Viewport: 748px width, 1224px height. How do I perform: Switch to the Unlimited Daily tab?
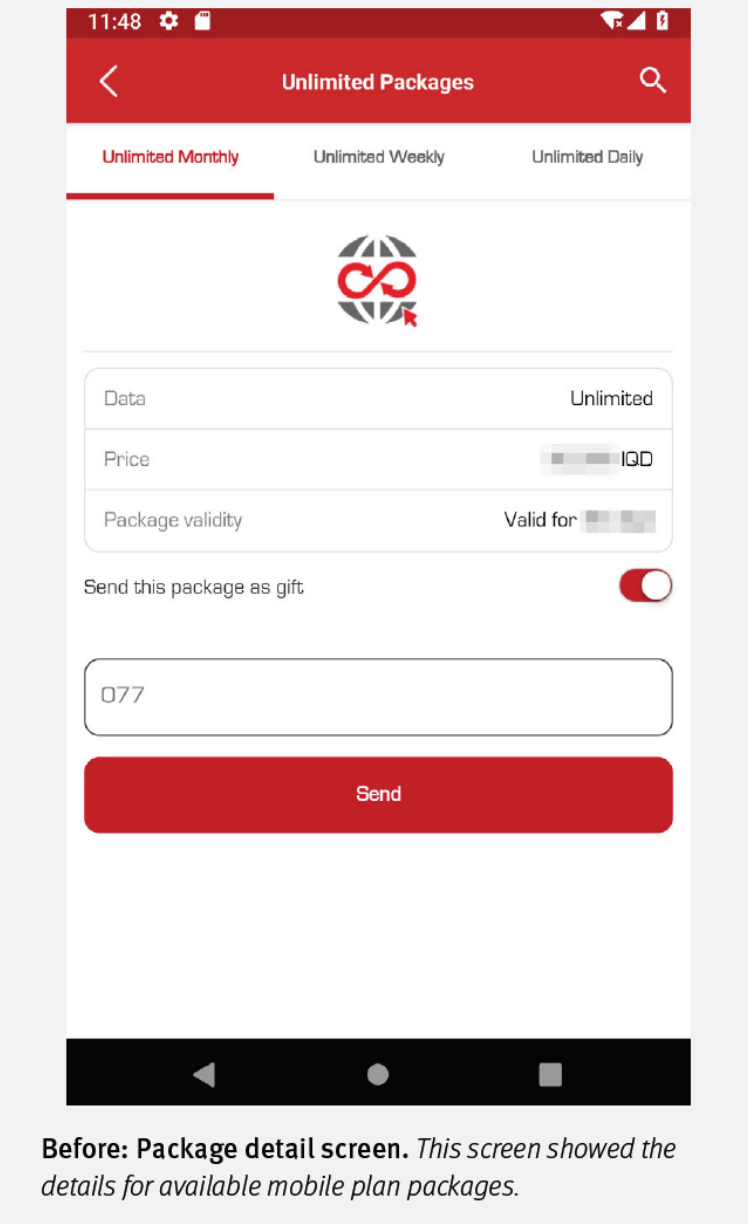587,157
